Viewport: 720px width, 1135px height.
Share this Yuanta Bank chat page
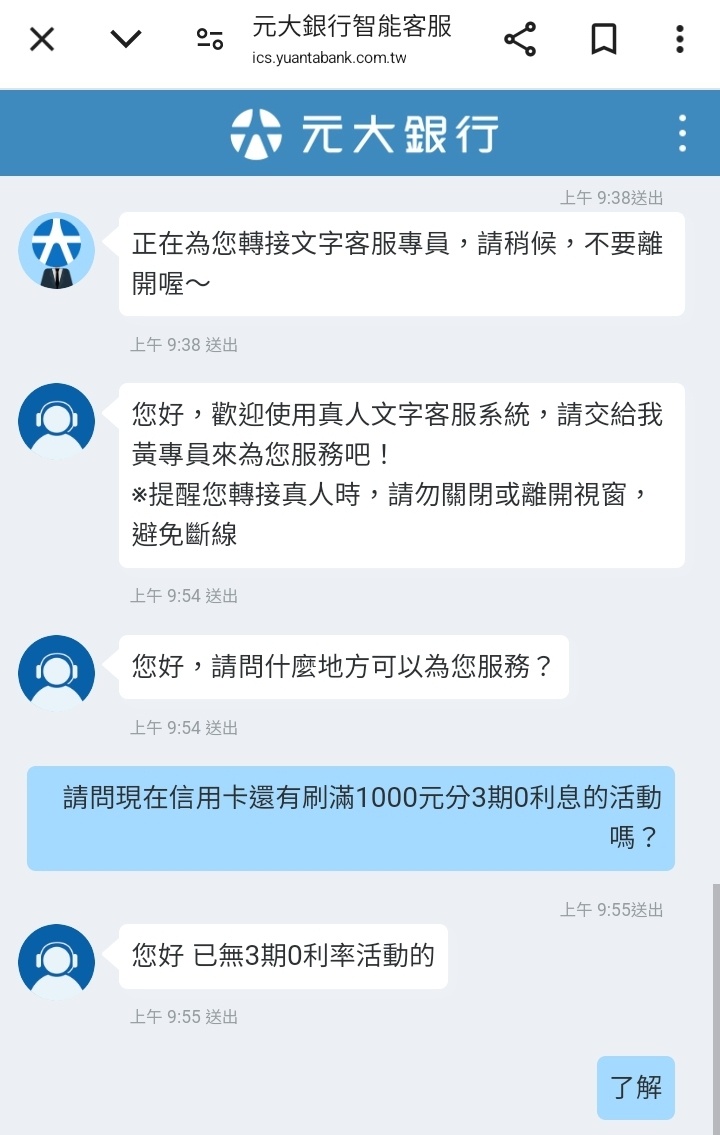click(520, 40)
